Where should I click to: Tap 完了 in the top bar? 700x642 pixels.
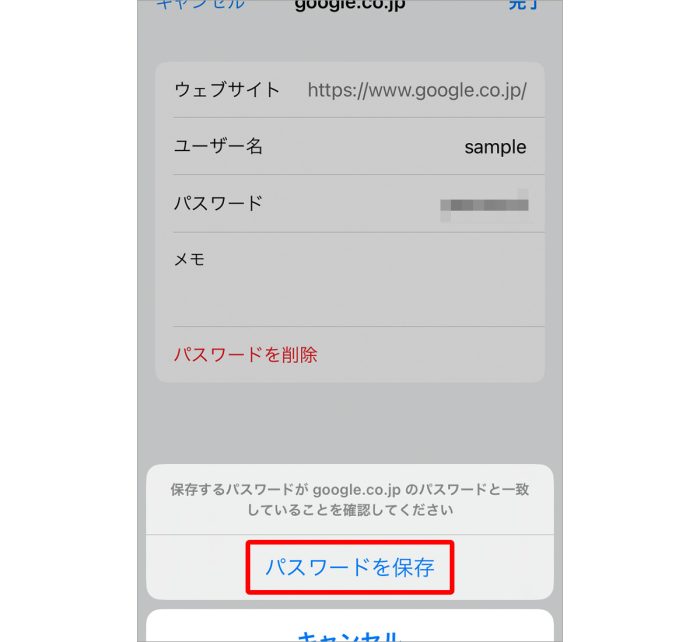click(x=523, y=4)
